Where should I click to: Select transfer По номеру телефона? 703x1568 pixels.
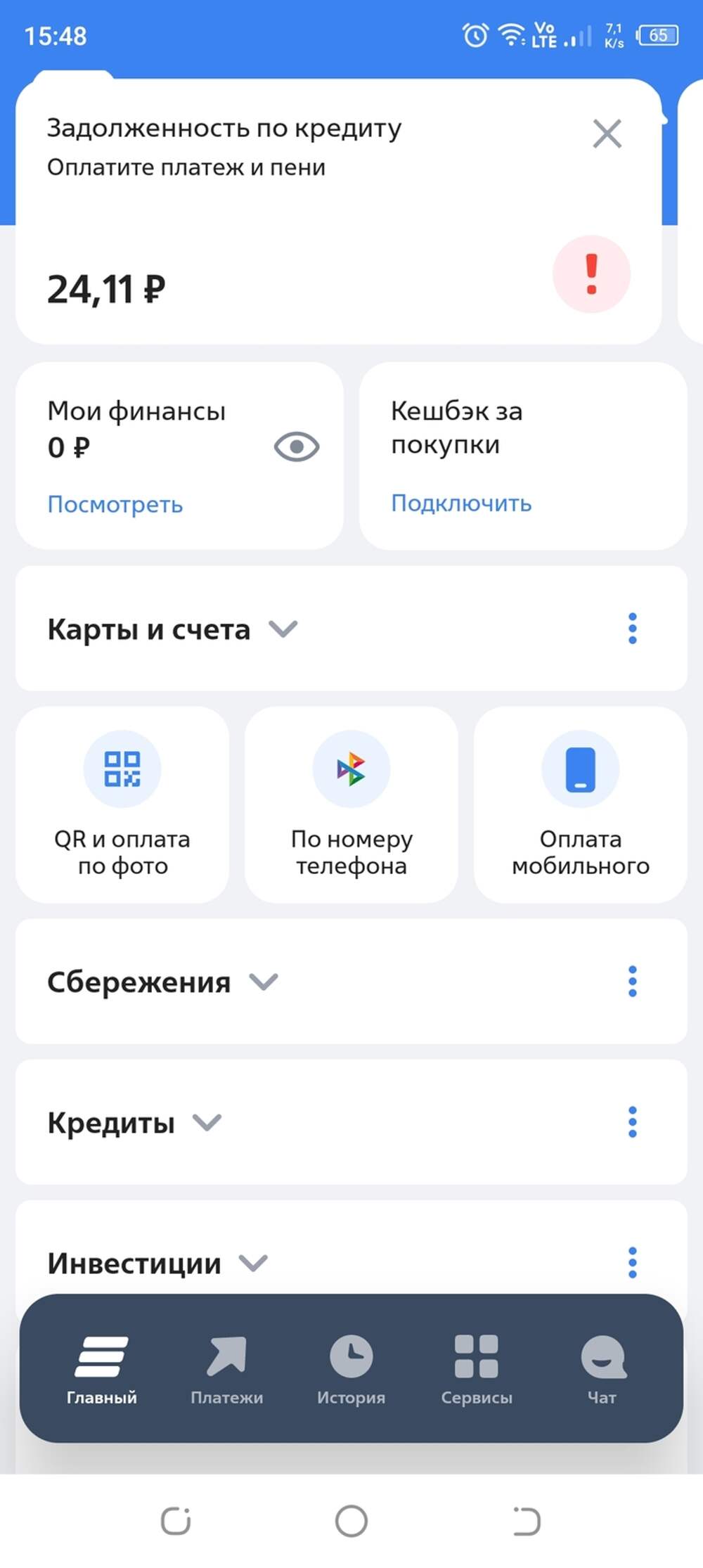tap(351, 805)
